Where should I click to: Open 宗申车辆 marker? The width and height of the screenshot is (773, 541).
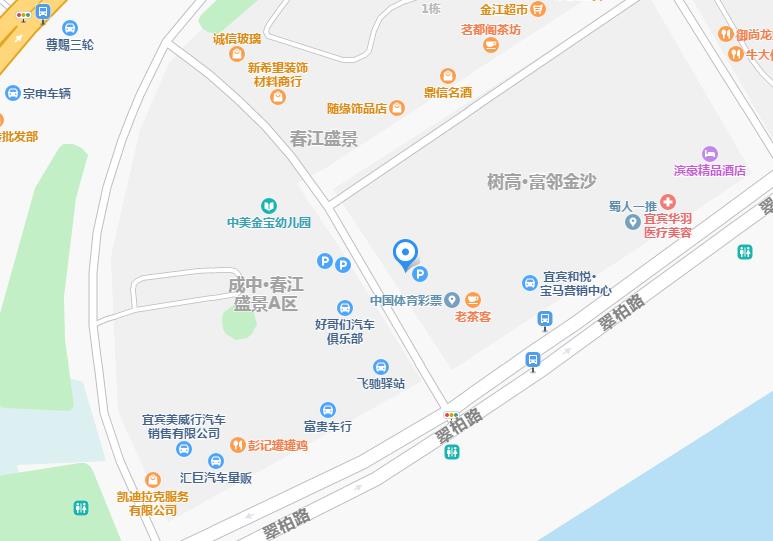12,93
